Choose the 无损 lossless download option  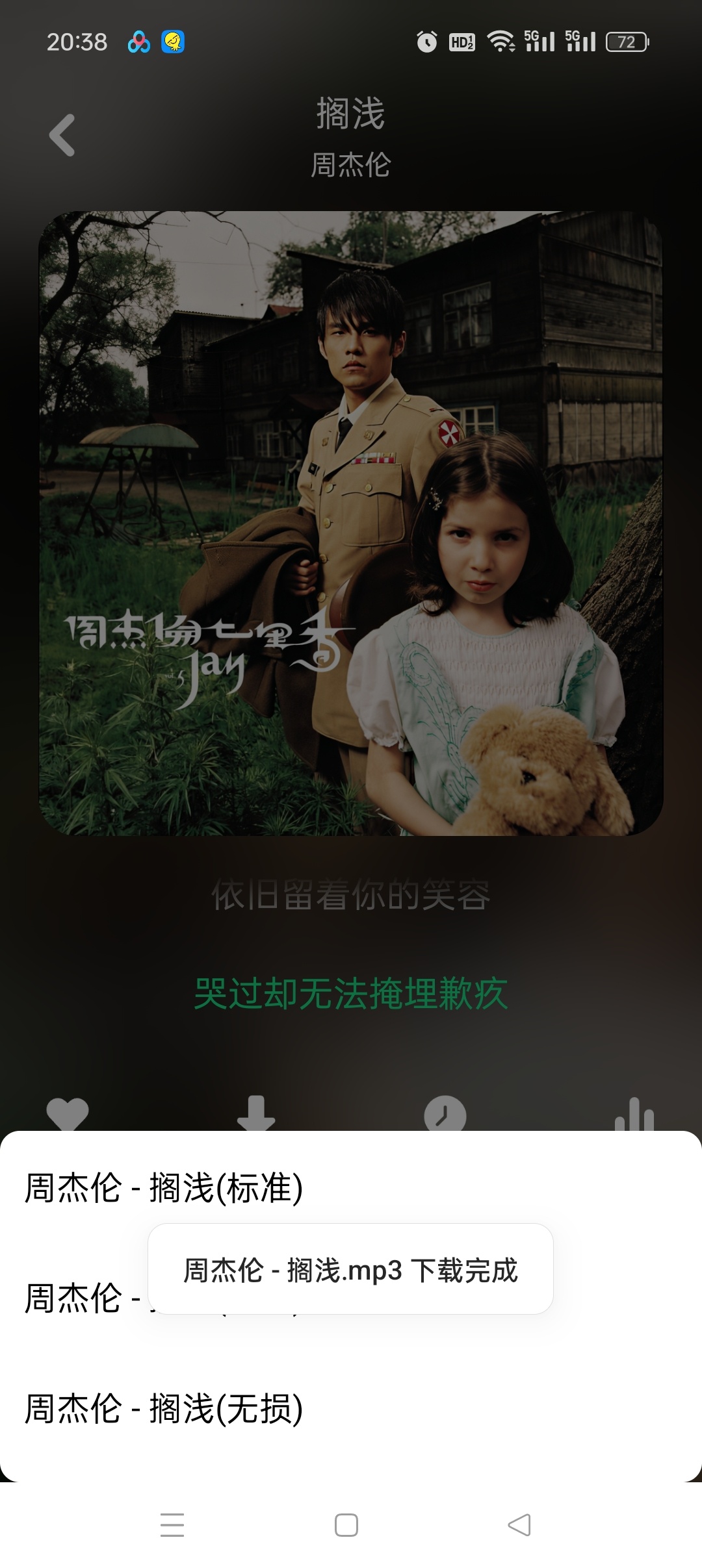pos(164,1409)
